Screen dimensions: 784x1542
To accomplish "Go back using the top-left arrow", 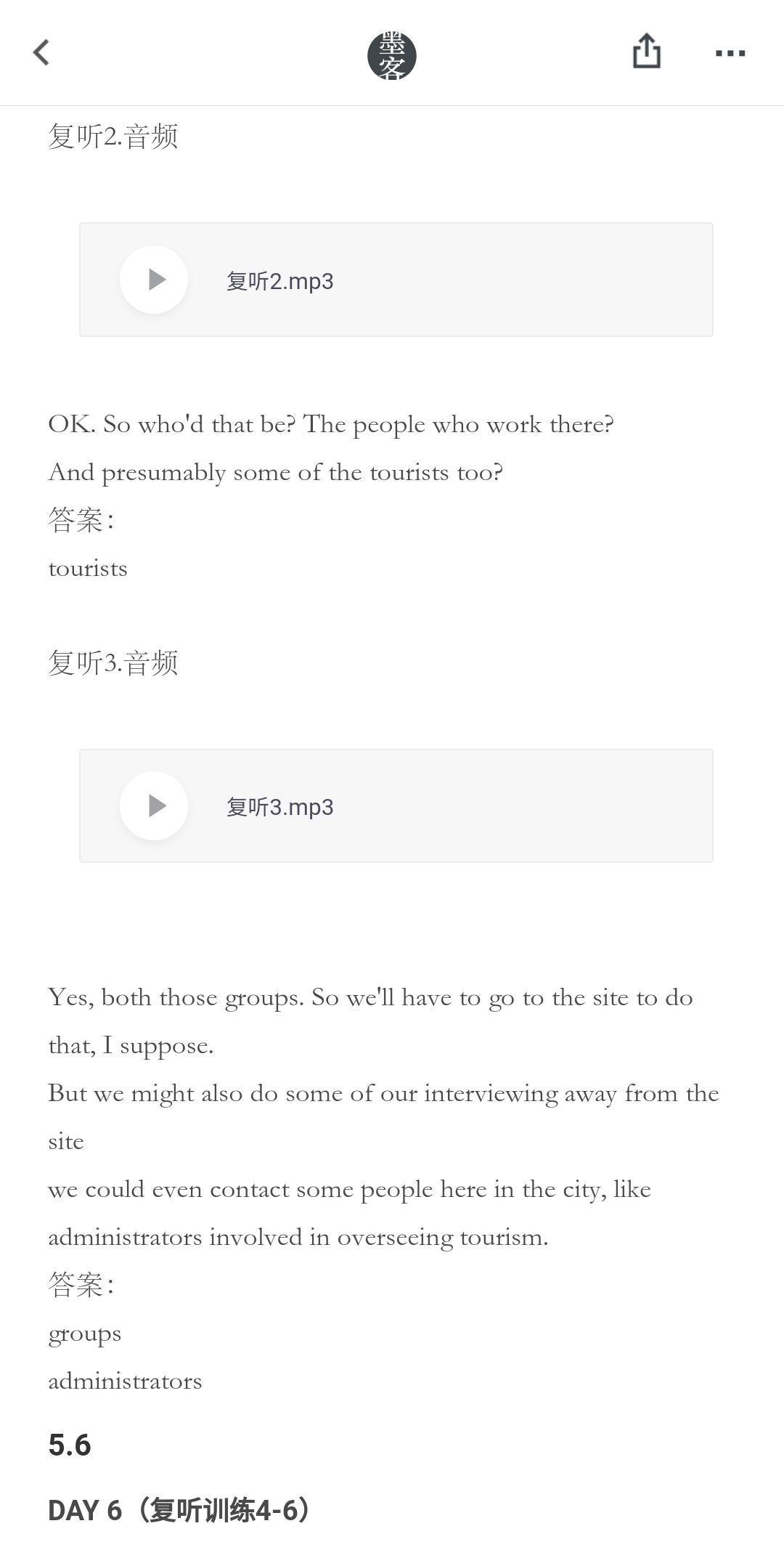I will pyautogui.click(x=41, y=52).
